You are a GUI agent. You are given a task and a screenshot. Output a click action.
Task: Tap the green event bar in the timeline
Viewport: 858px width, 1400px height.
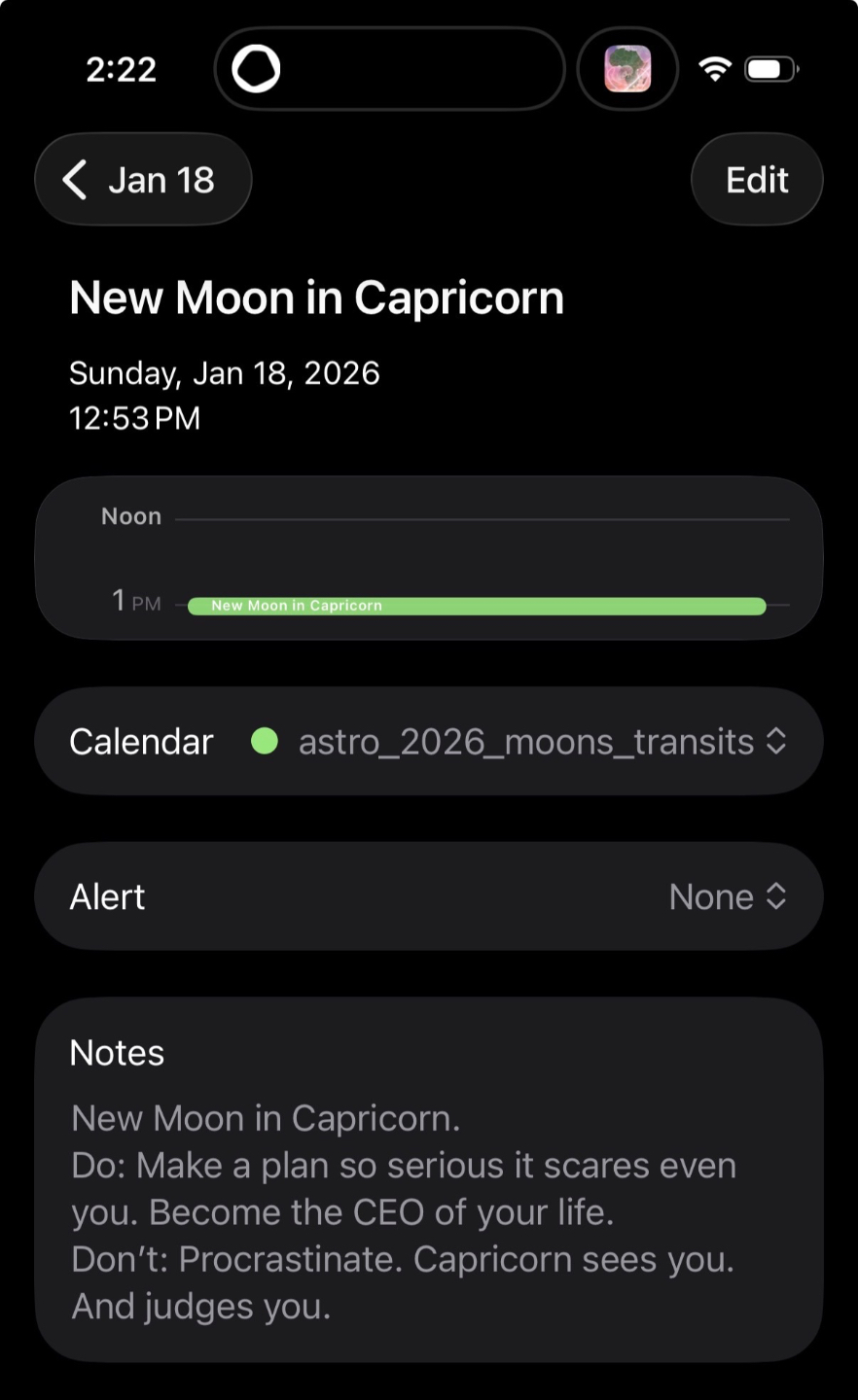tap(477, 606)
